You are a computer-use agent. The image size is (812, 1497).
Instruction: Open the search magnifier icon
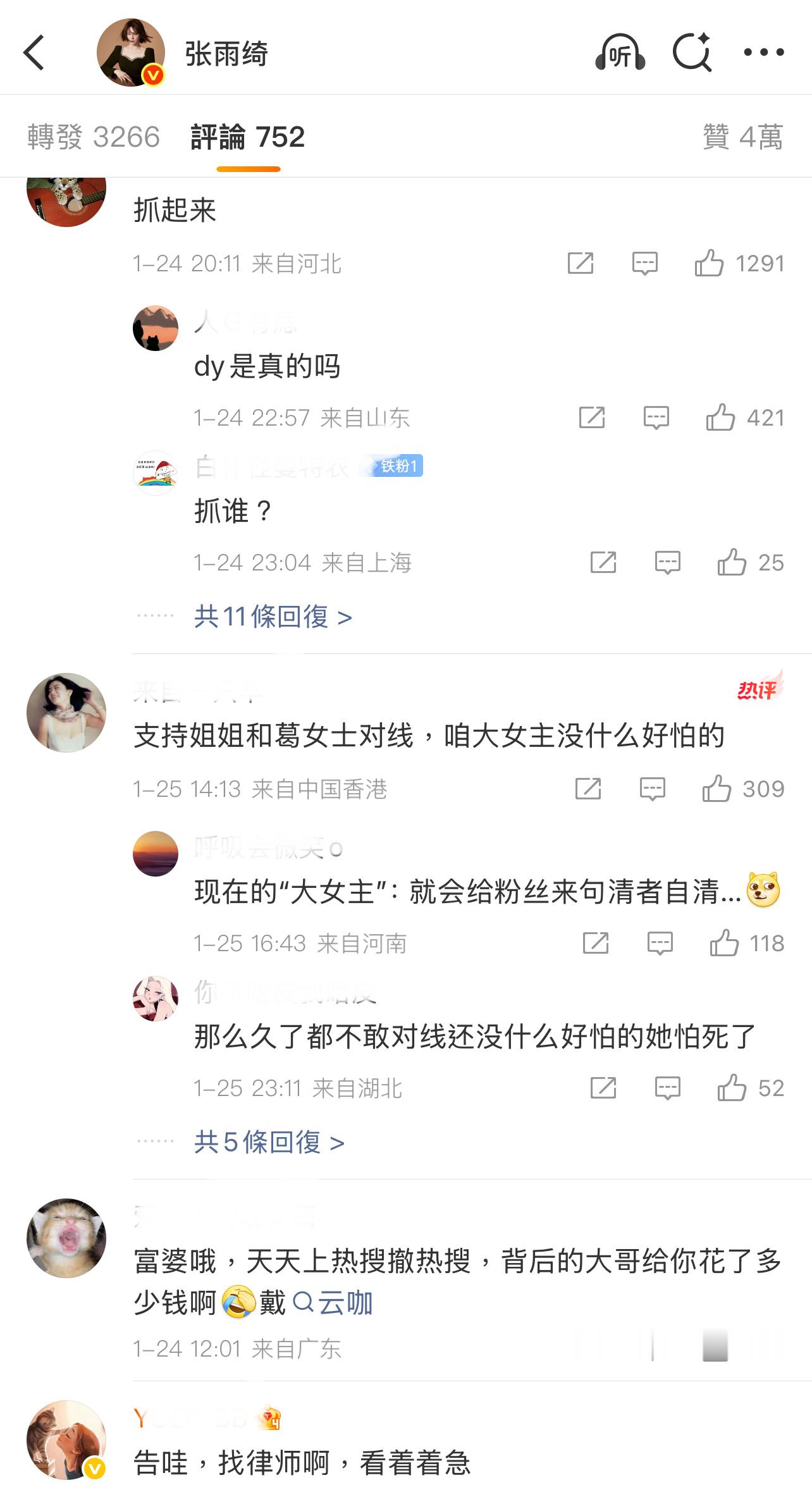(693, 52)
